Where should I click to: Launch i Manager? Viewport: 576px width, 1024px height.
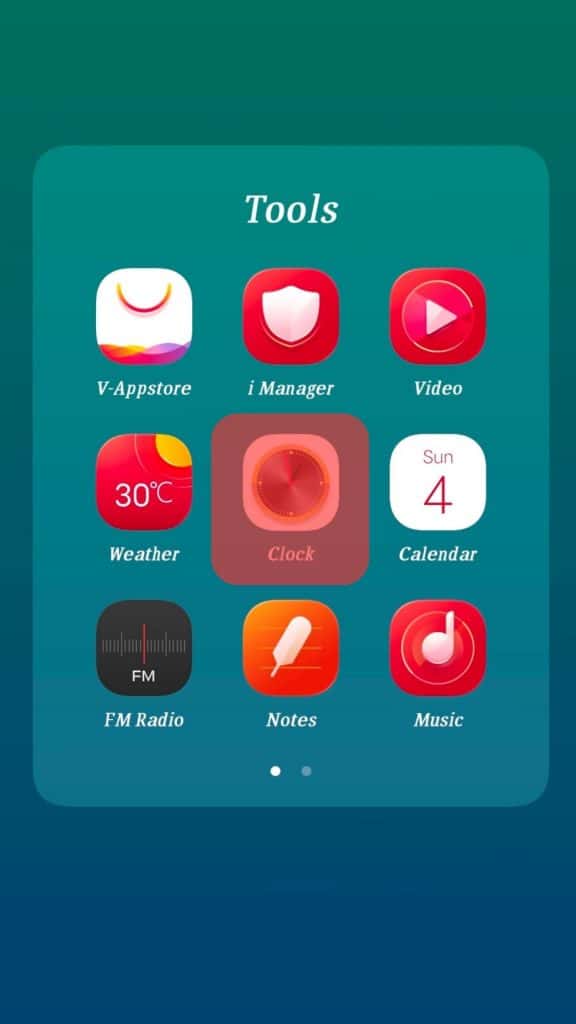(x=291, y=316)
